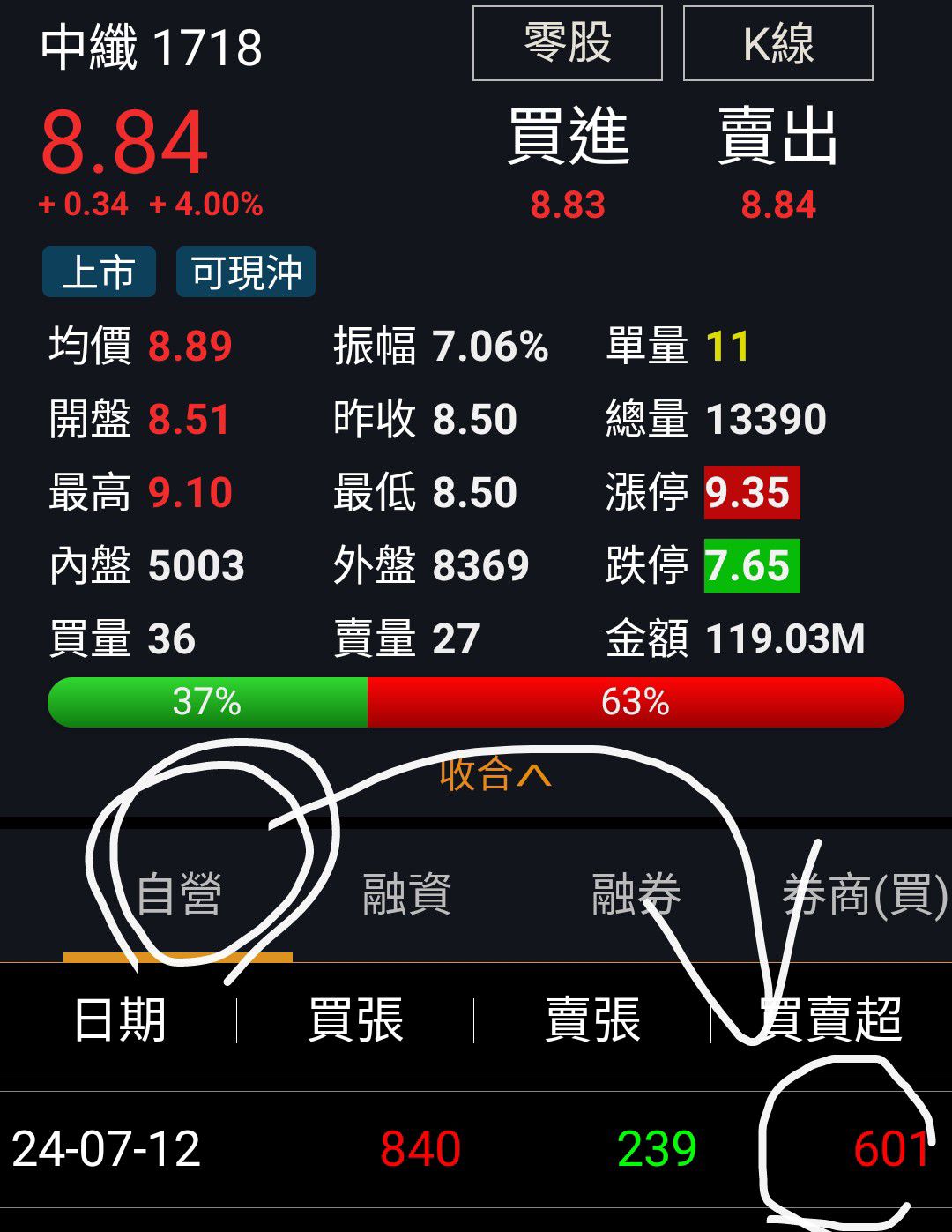Collapse the quote details with 收合
The height and width of the screenshot is (1232, 952).
click(x=495, y=774)
